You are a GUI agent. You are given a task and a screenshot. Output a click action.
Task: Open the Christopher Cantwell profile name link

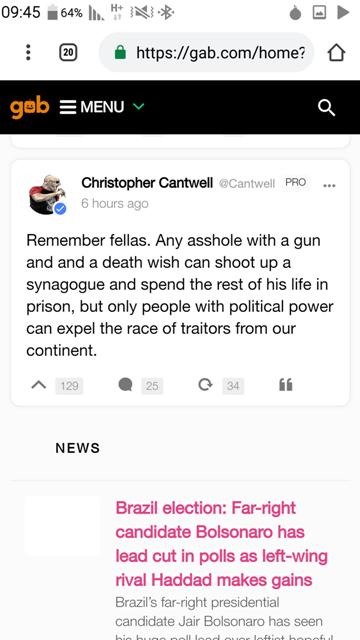[x=147, y=183]
